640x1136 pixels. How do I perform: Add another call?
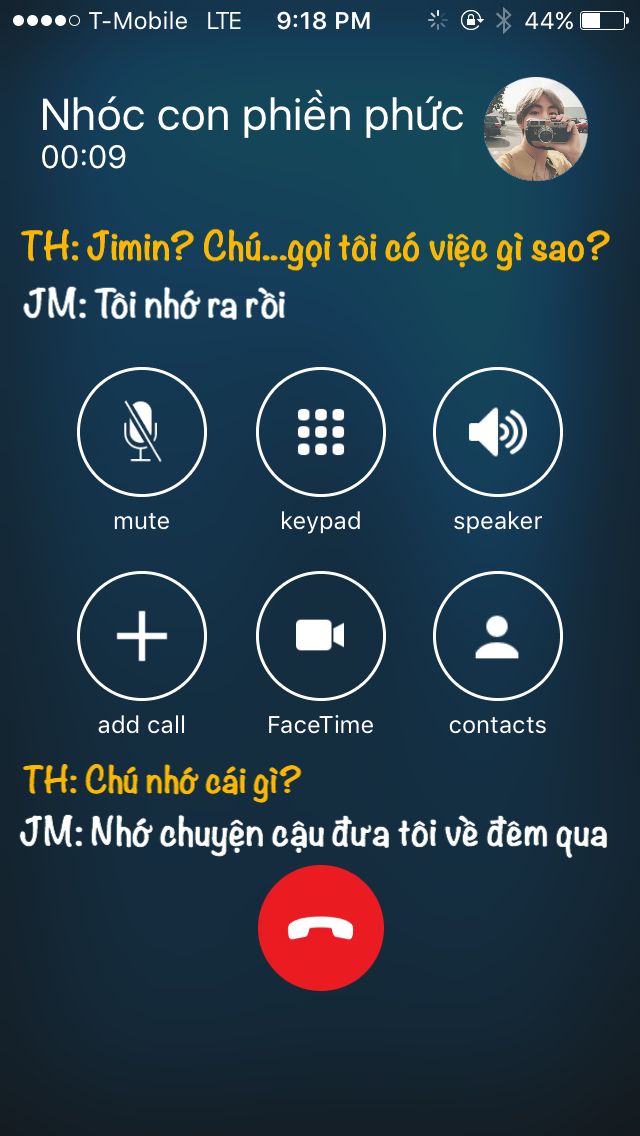click(142, 636)
